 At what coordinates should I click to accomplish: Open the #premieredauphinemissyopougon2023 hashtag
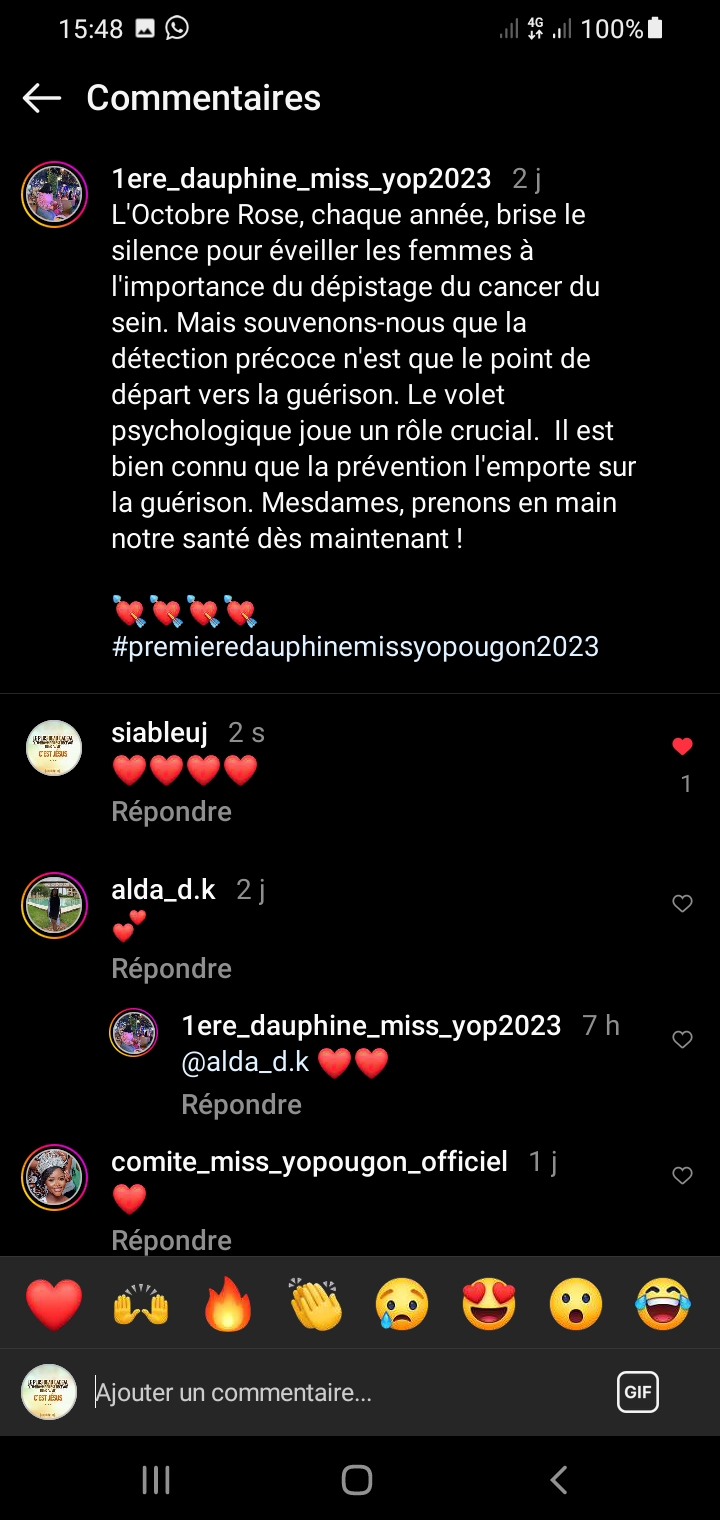click(x=355, y=646)
